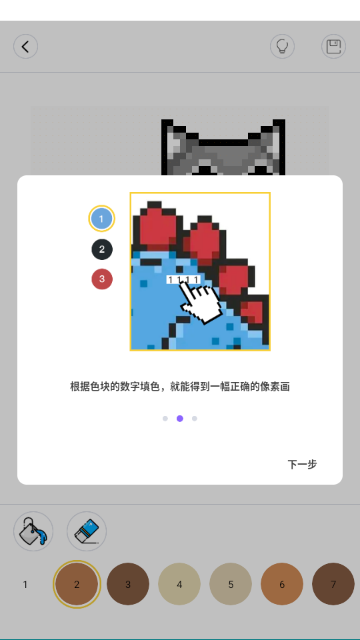Screen dimensions: 360x640
Task: Jump to the third tutorial page dot
Action: [194, 418]
